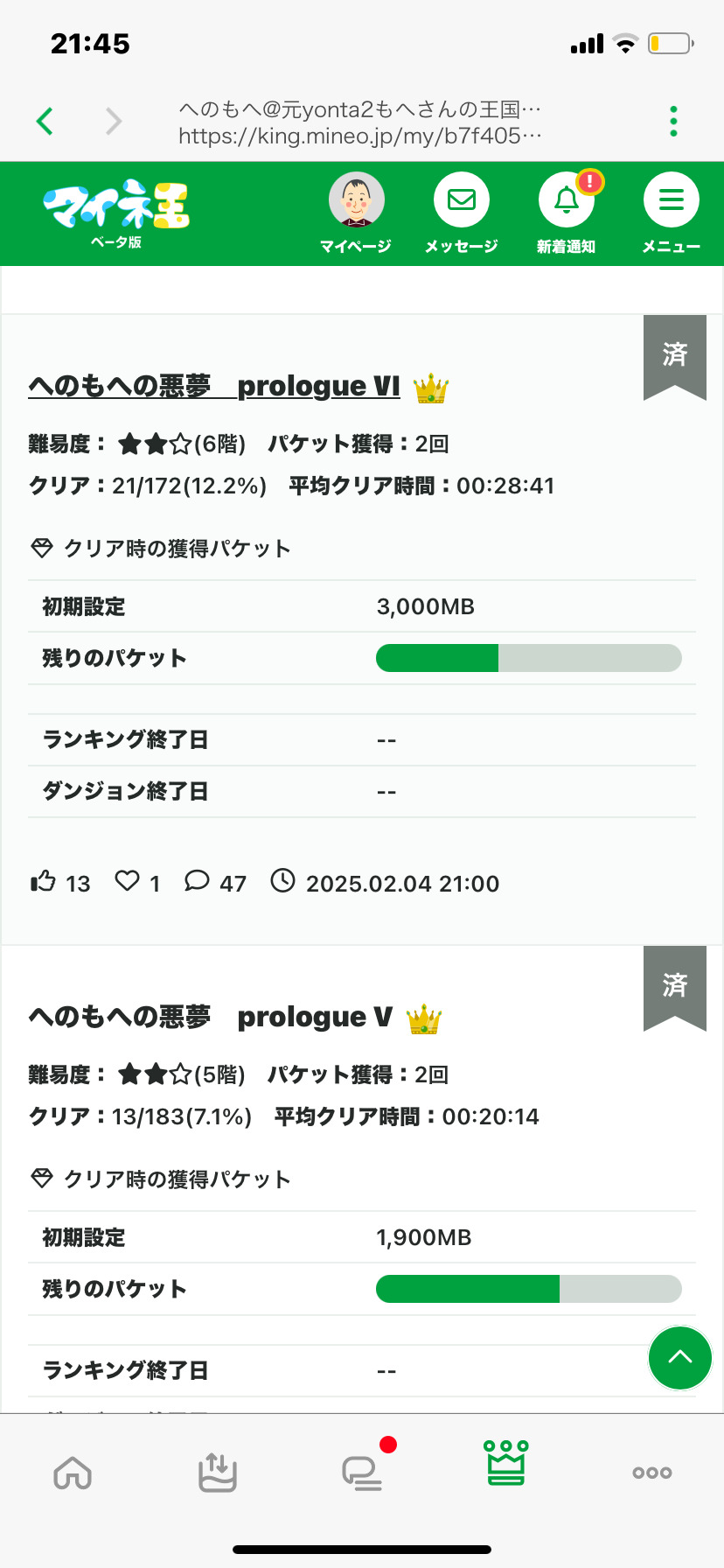Open the download tray tab

point(218,1473)
